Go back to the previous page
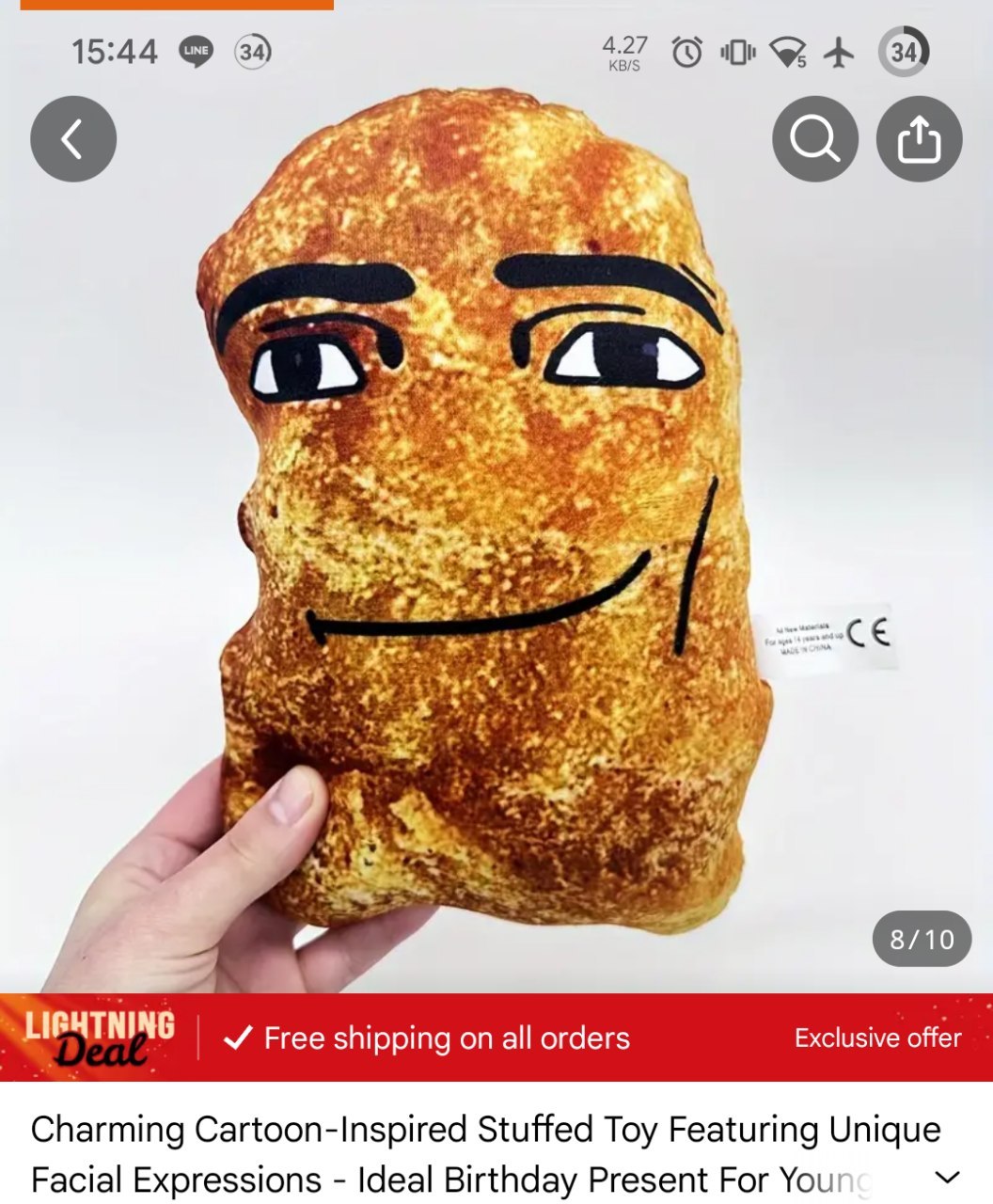Viewport: 993px width, 1204px height. tap(73, 139)
